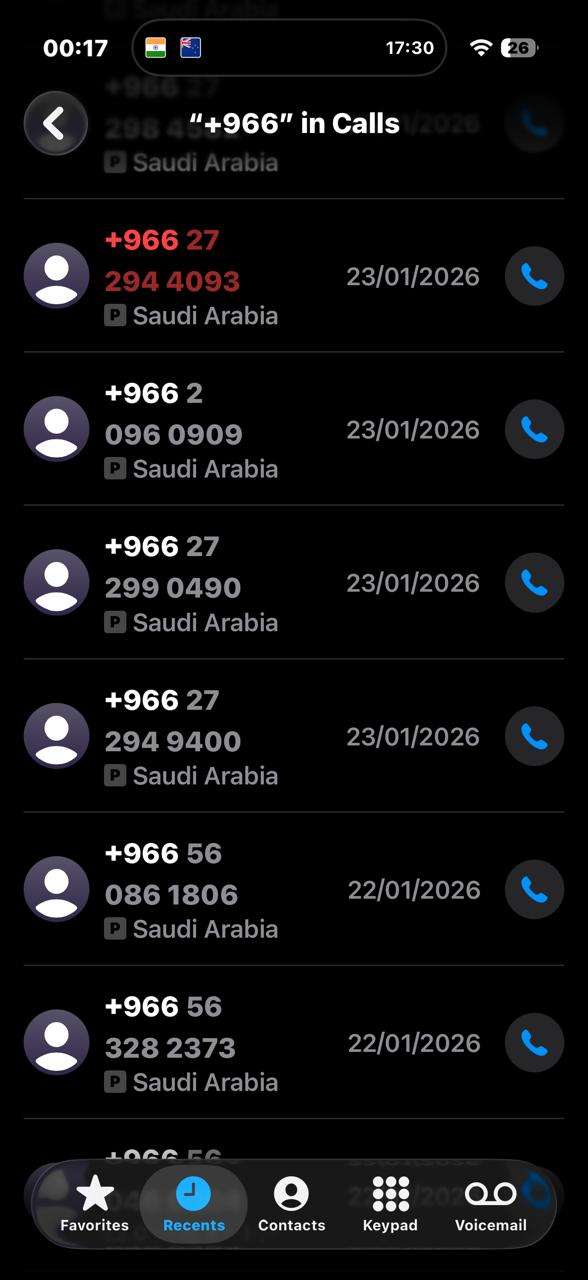Switch to the Contacts tab
The height and width of the screenshot is (1280, 588).
pyautogui.click(x=292, y=1204)
